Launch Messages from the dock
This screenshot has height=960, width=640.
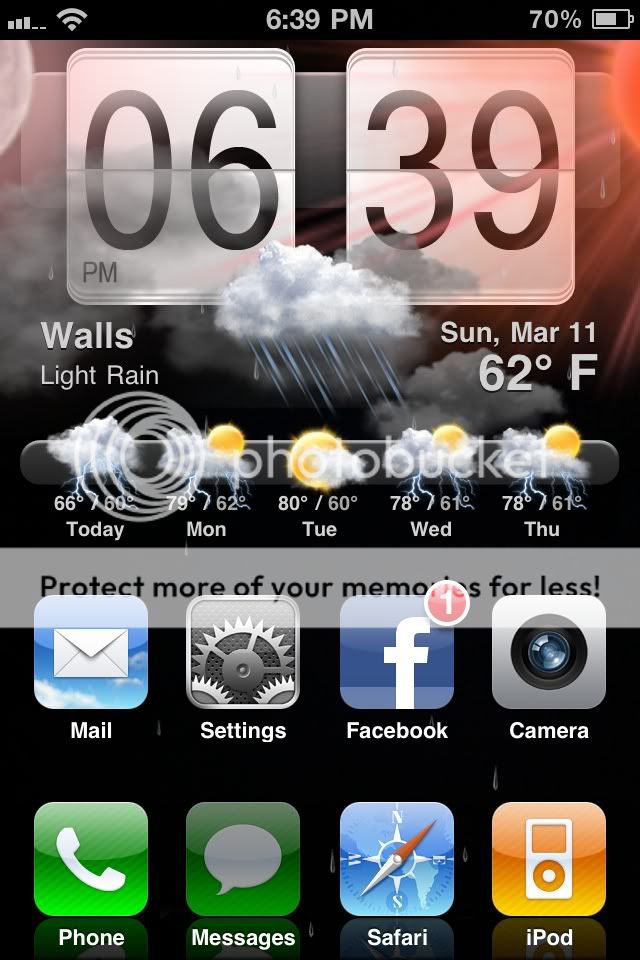pos(243,859)
